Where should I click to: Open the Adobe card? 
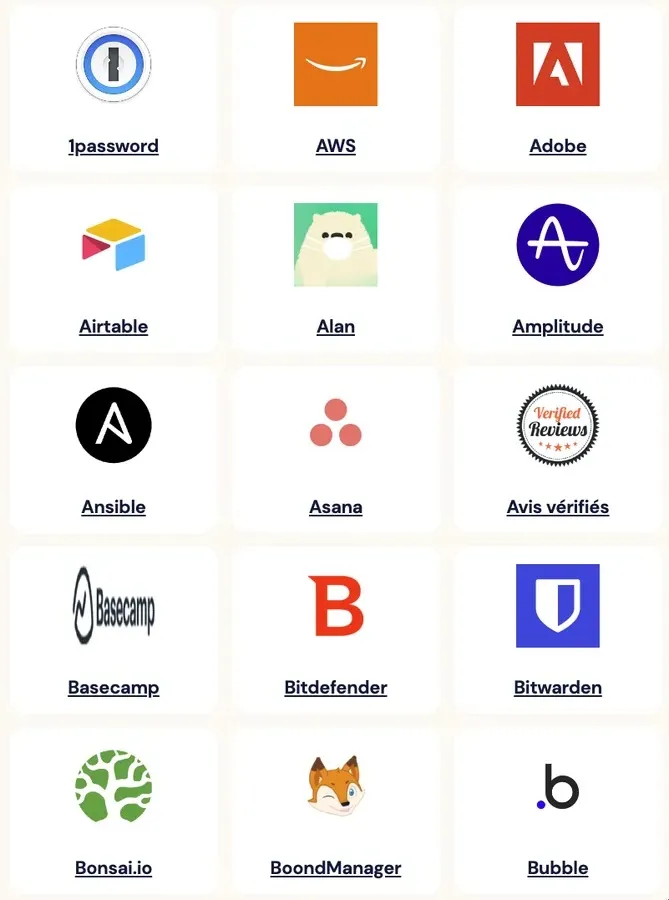tap(558, 146)
